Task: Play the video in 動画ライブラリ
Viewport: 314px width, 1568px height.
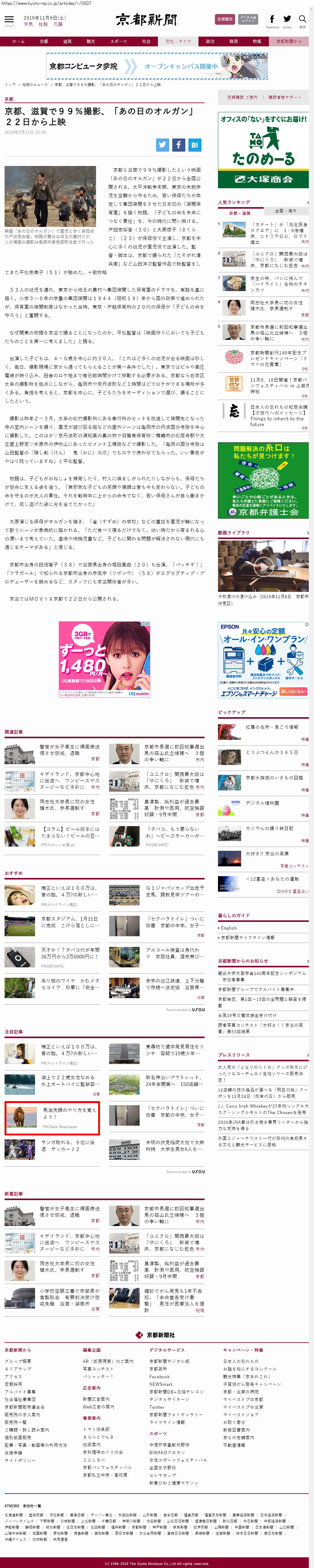Action: (x=263, y=566)
